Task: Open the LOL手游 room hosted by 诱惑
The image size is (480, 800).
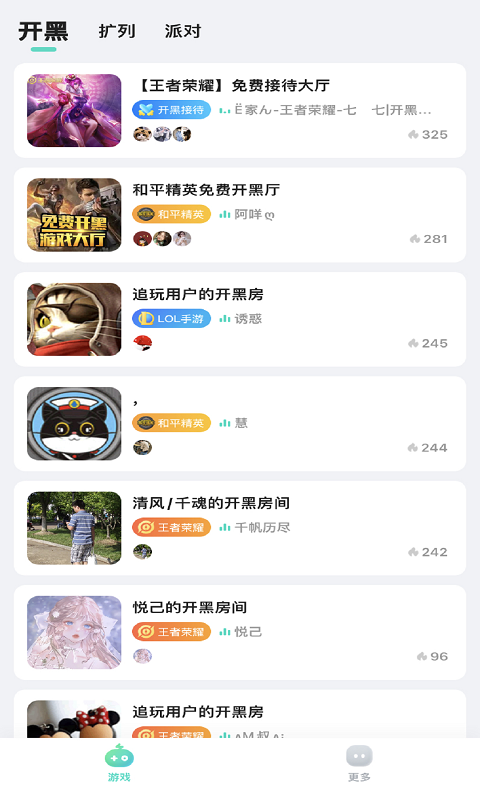Action: click(240, 319)
